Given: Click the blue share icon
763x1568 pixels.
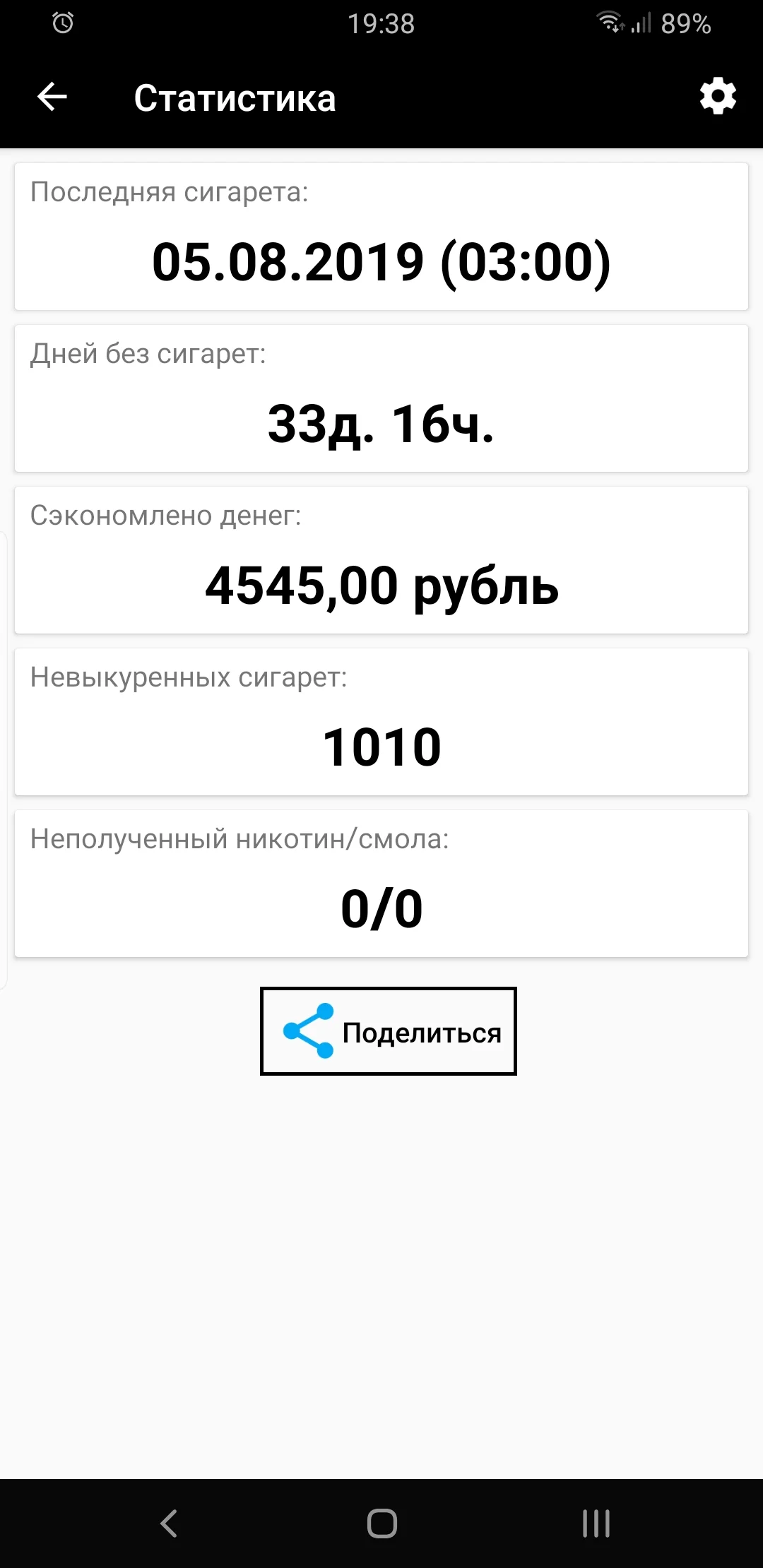Looking at the screenshot, I should [308, 1031].
